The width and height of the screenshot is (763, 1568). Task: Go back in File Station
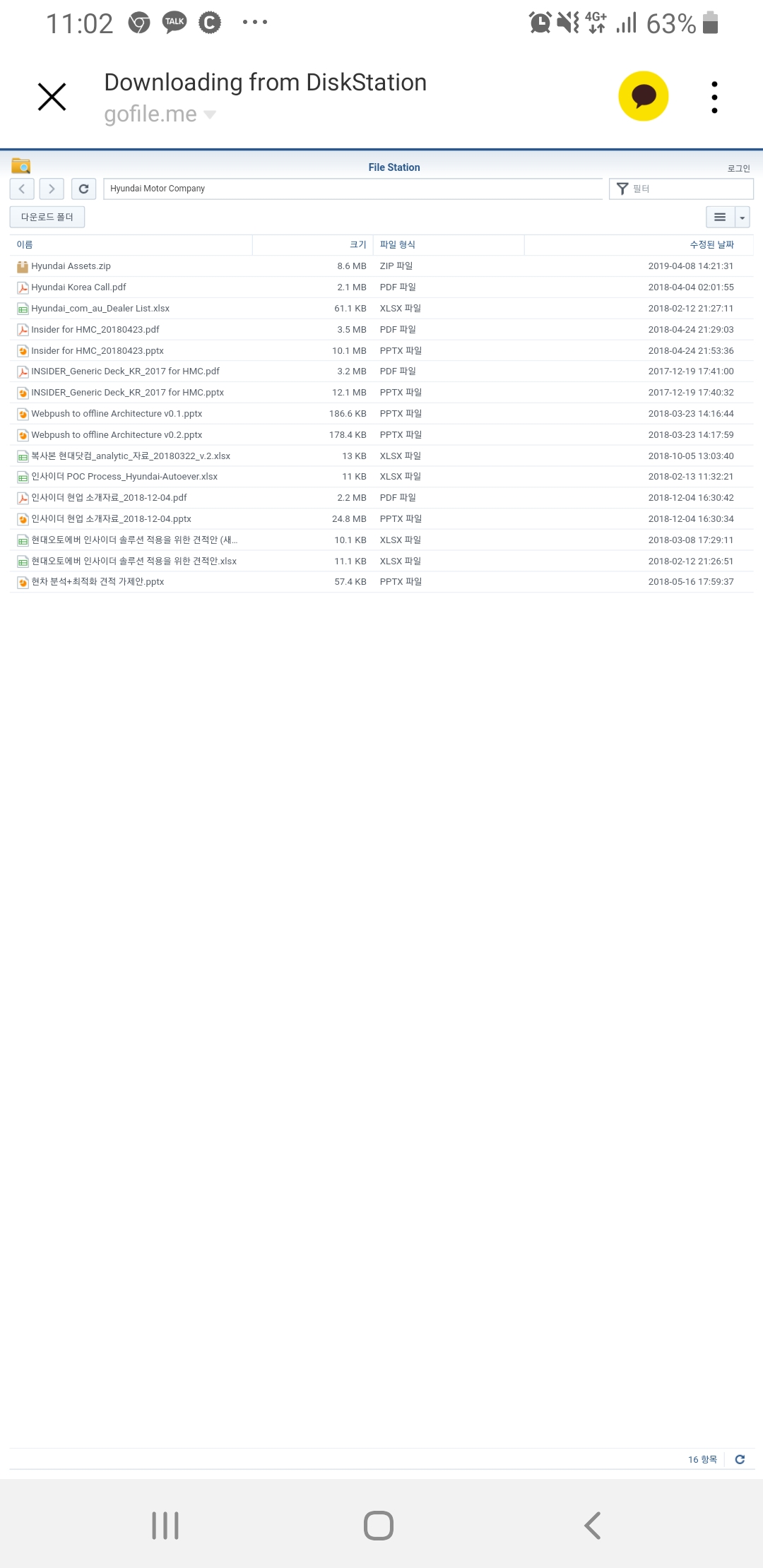22,189
